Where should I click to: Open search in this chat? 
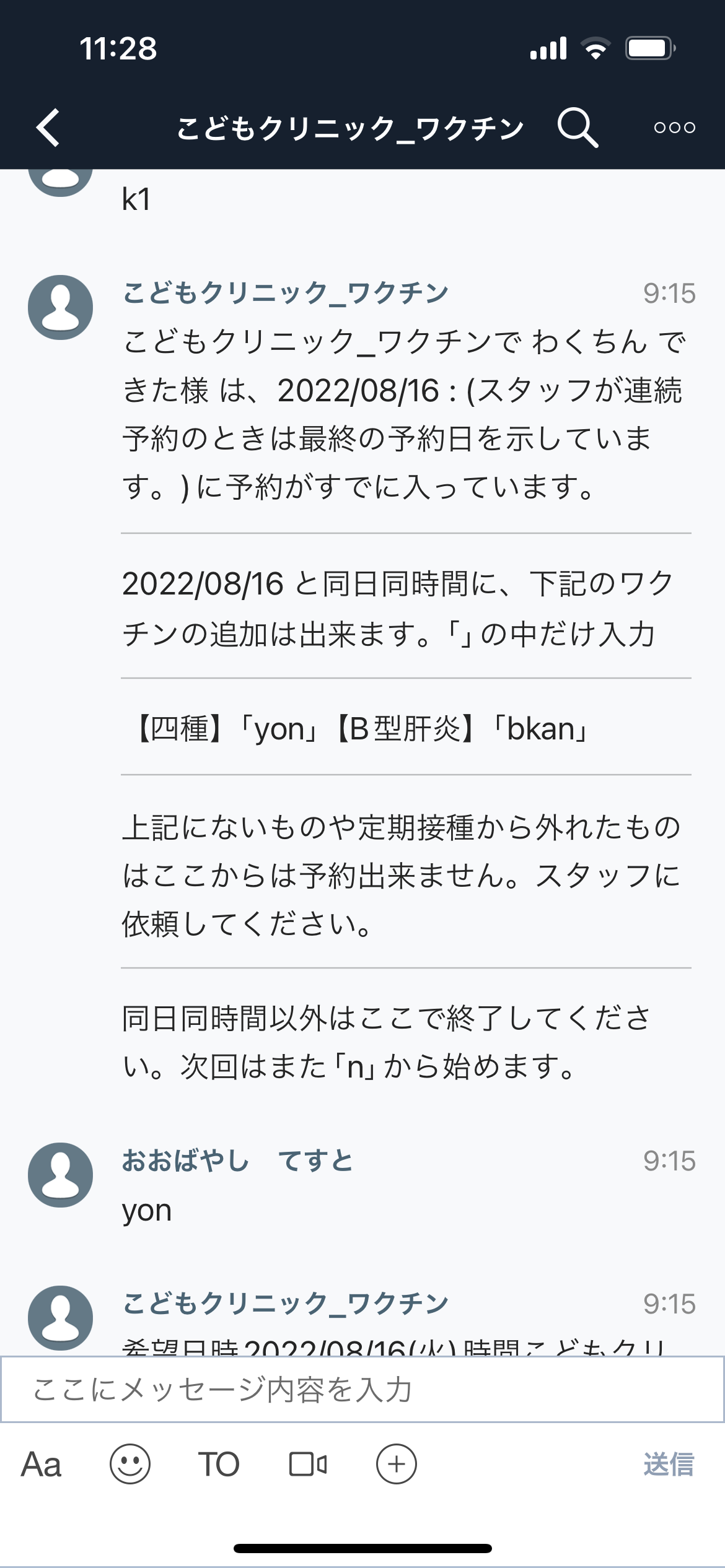click(x=578, y=128)
